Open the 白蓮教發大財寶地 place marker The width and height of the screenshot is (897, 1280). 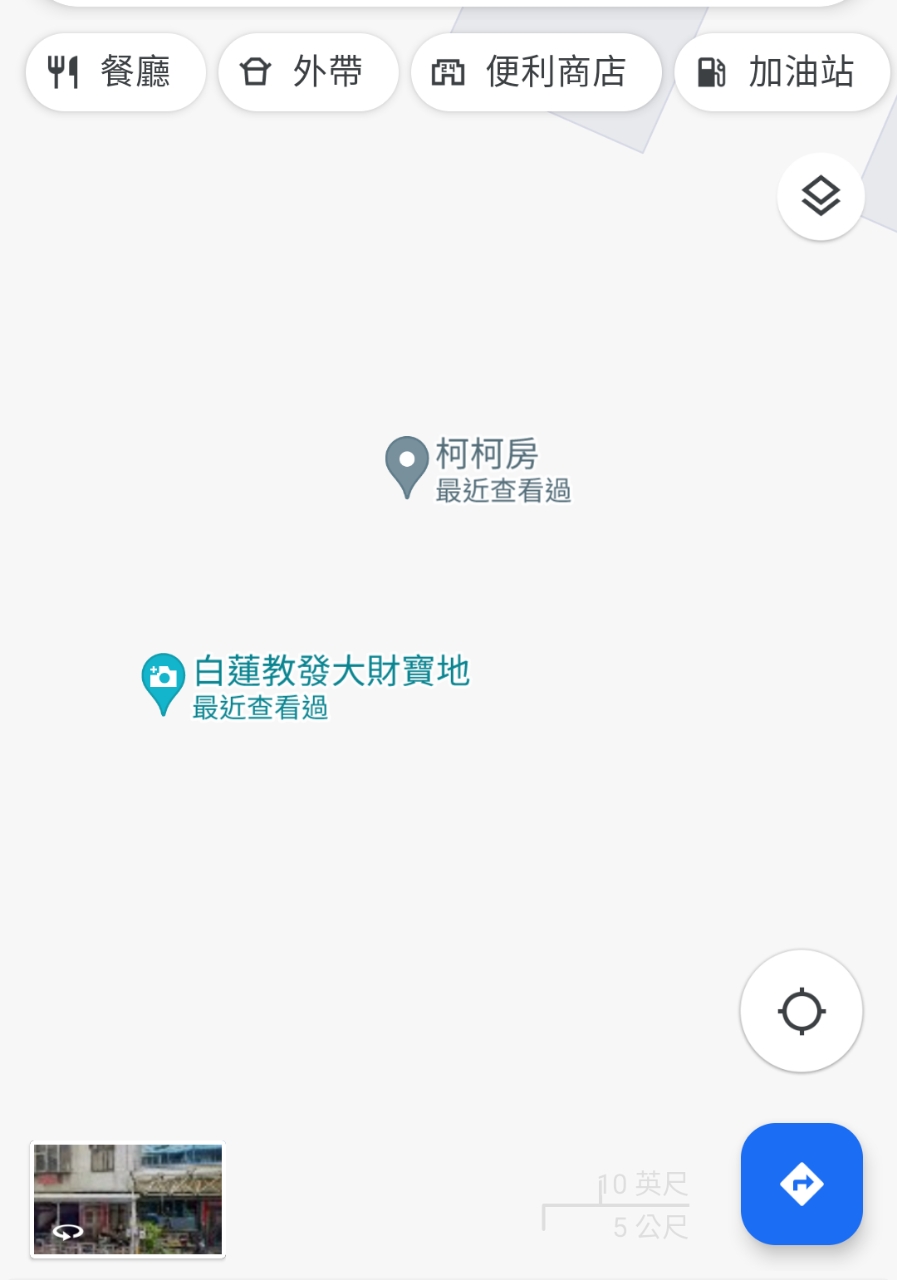pyautogui.click(x=163, y=682)
